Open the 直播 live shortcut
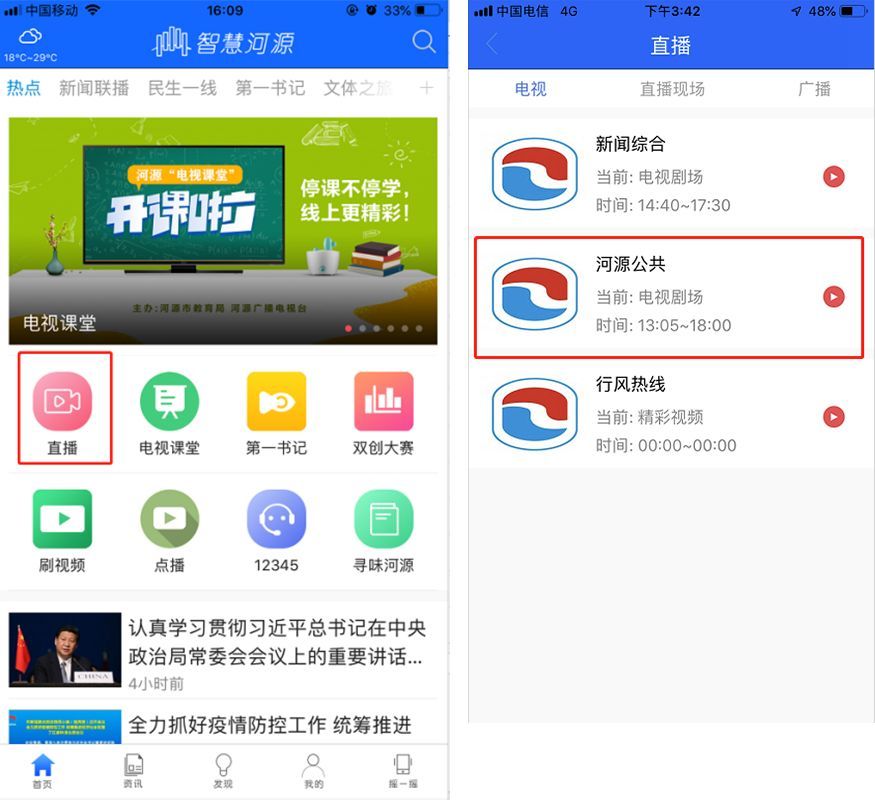This screenshot has width=875, height=800. point(63,410)
